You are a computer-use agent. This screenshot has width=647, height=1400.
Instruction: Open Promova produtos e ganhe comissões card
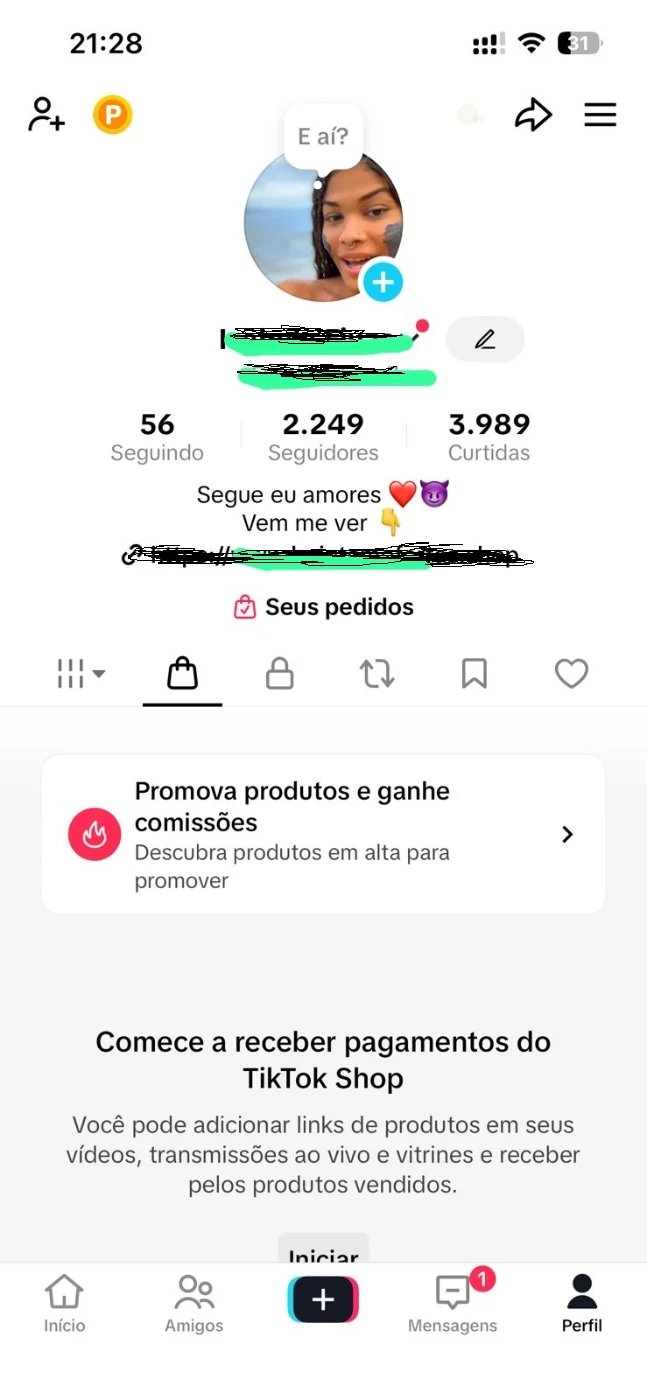coord(323,834)
